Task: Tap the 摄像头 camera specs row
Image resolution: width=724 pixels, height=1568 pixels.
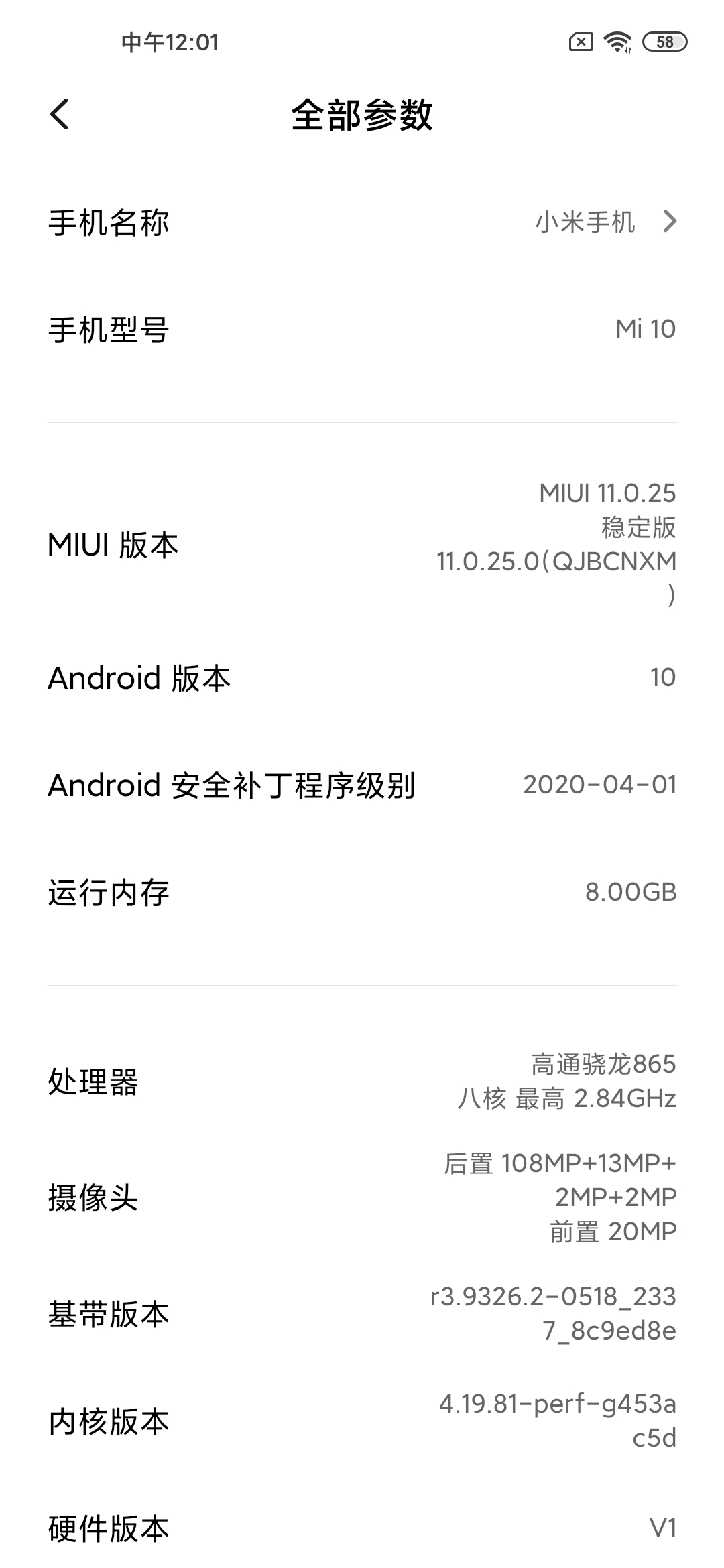Action: coord(362,1199)
